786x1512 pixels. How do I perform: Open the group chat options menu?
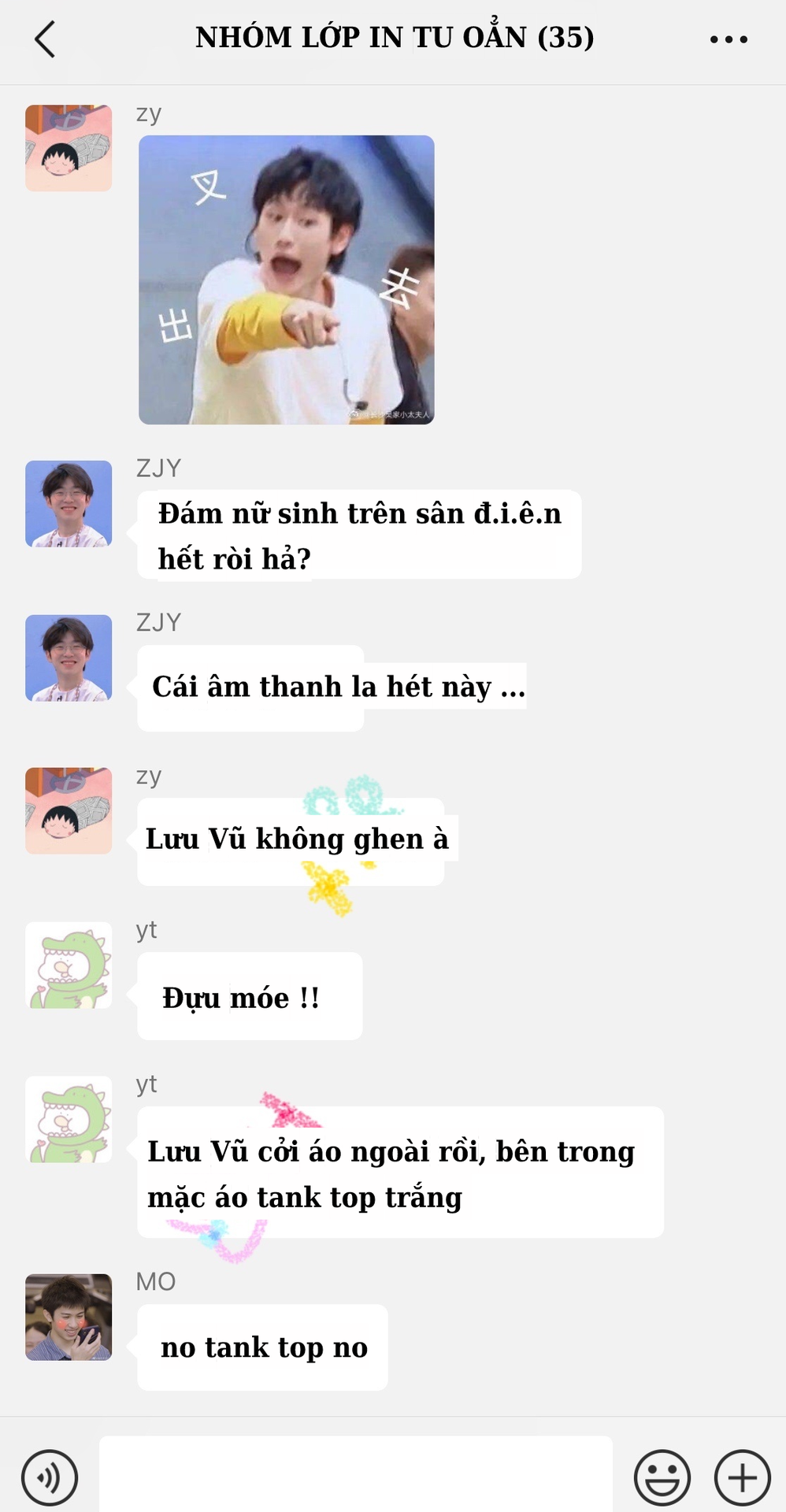tap(729, 39)
